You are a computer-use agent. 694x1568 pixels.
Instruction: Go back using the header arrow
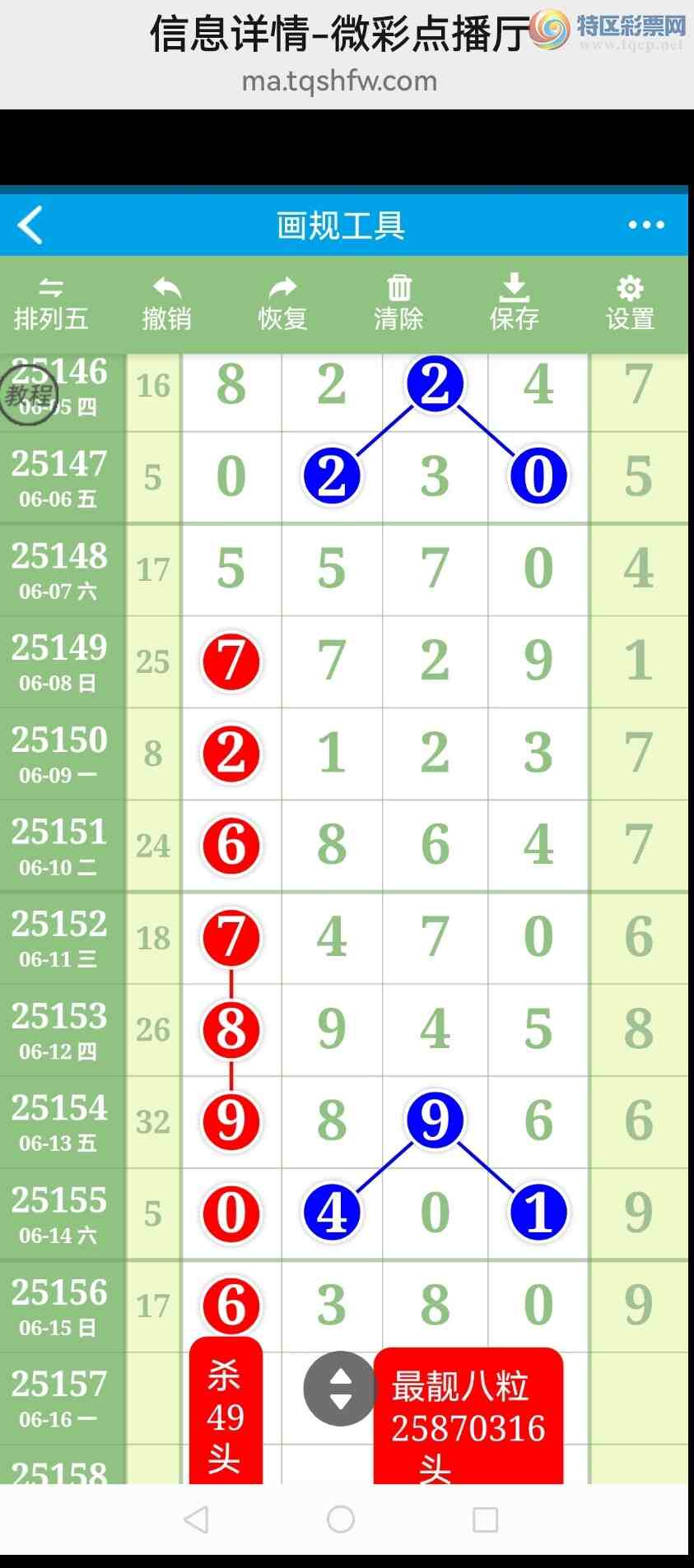31,225
